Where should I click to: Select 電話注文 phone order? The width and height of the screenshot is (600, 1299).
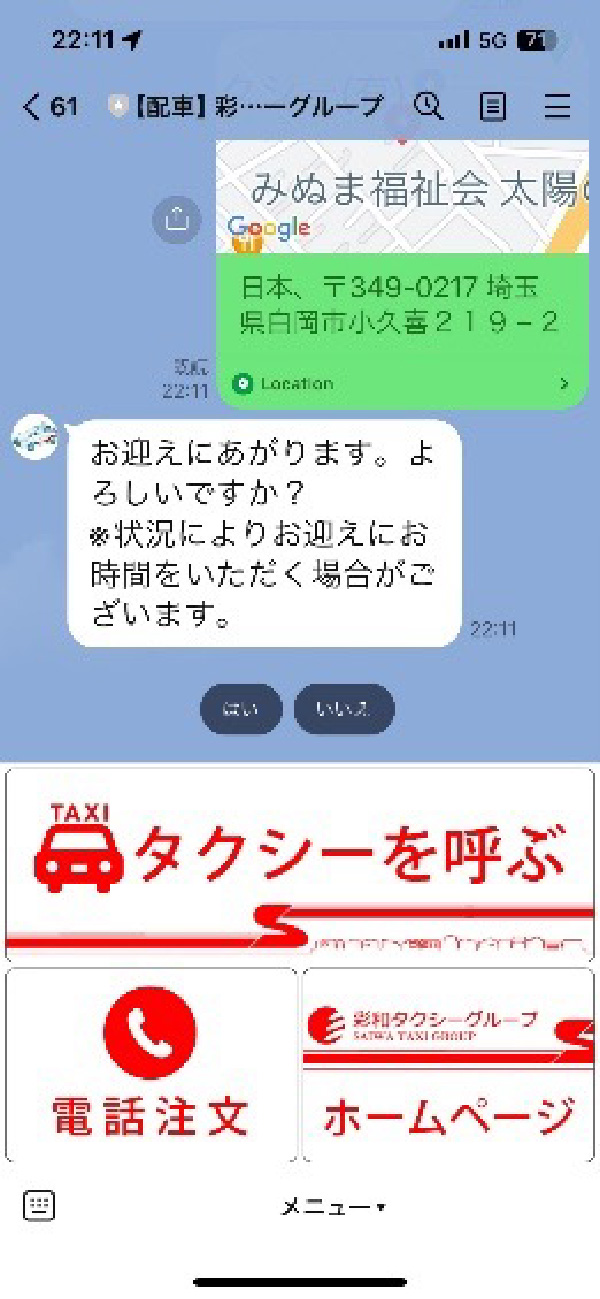pyautogui.click(x=151, y=1064)
